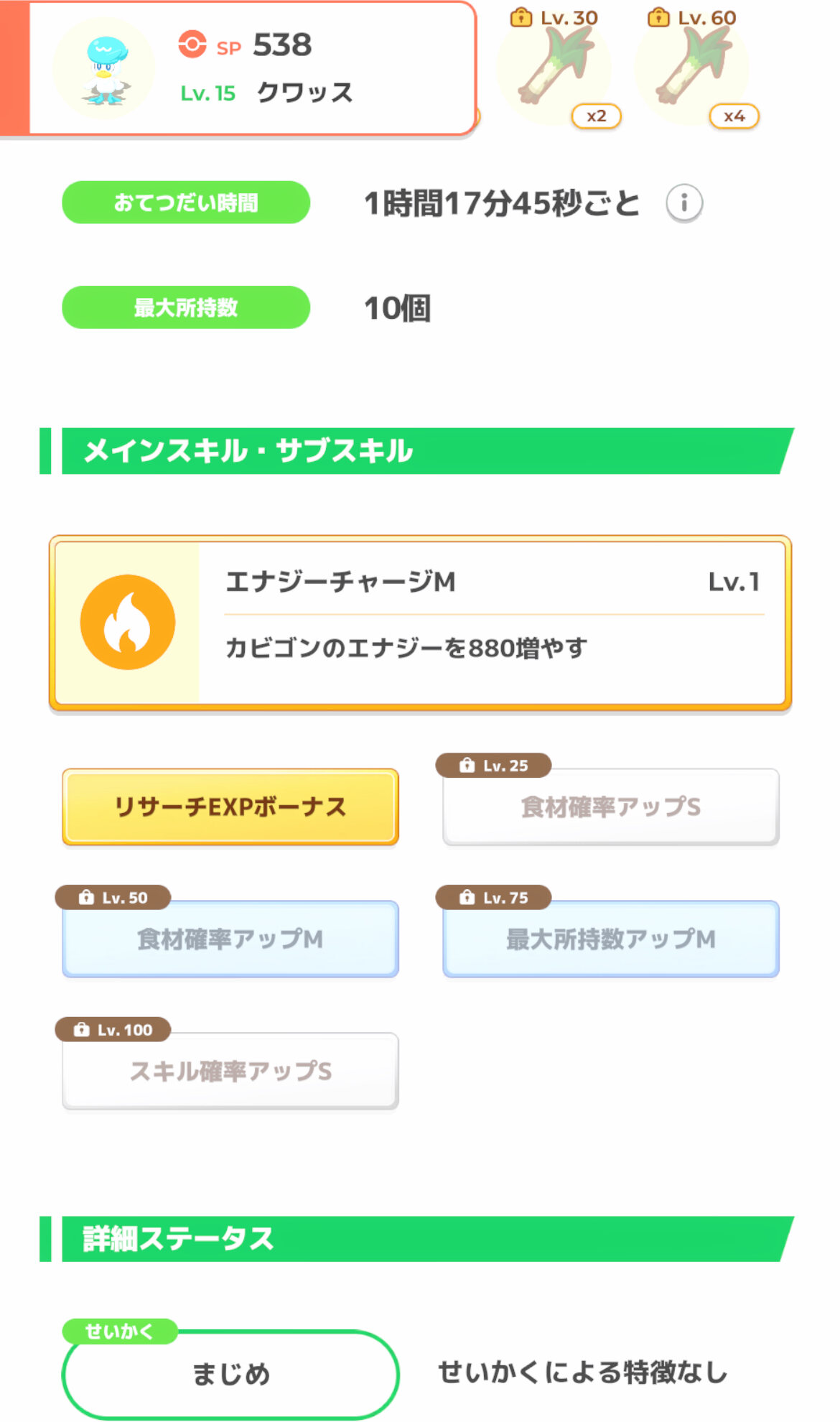Open the info icon beside helping time

(x=683, y=203)
